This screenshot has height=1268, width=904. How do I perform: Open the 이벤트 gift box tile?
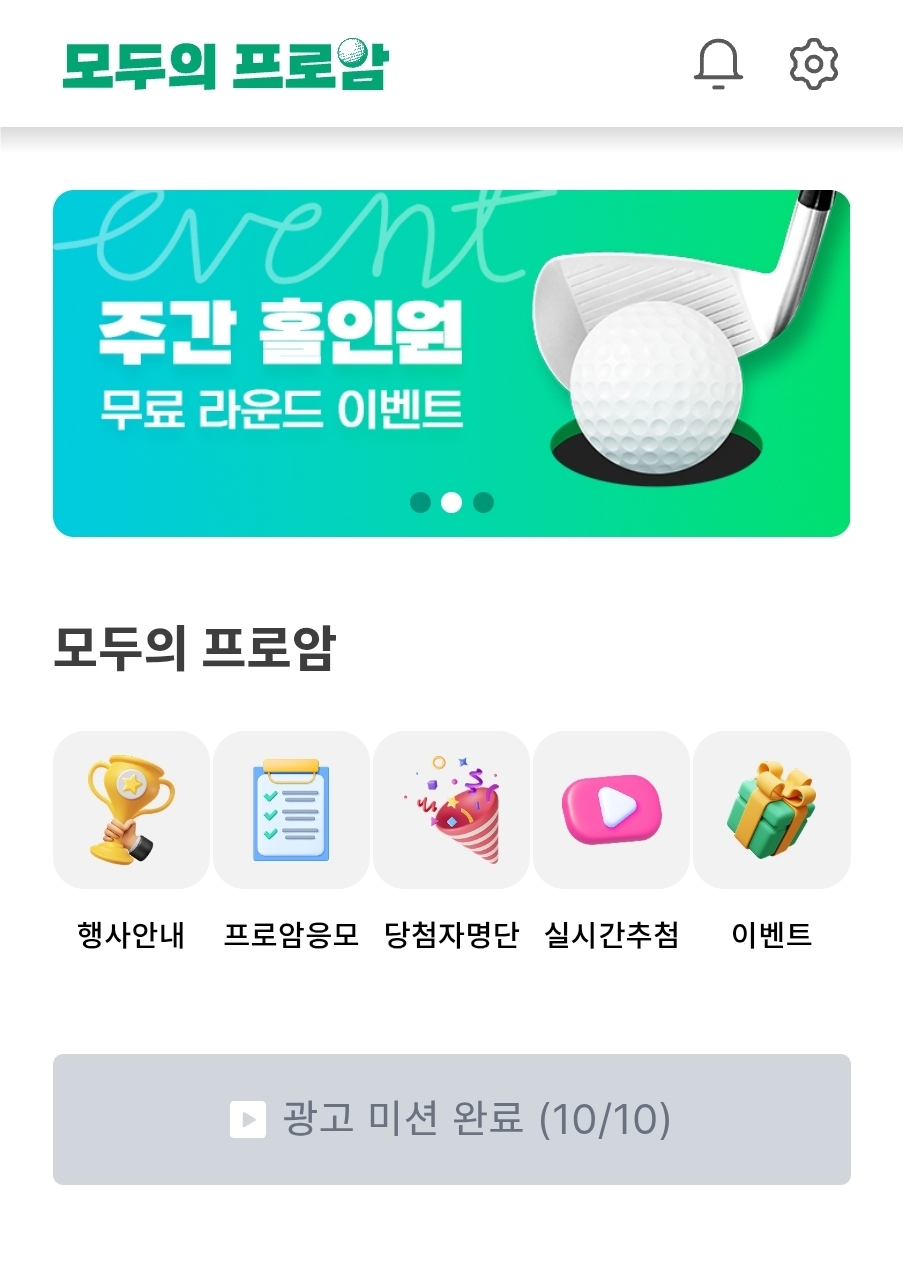771,810
